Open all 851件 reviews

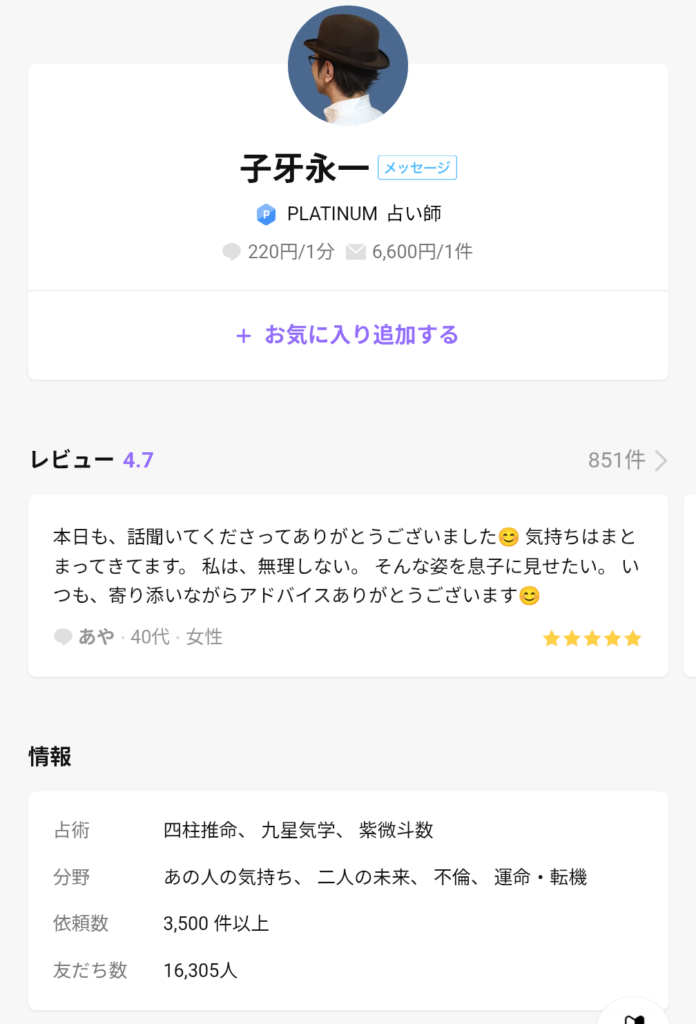[628, 460]
